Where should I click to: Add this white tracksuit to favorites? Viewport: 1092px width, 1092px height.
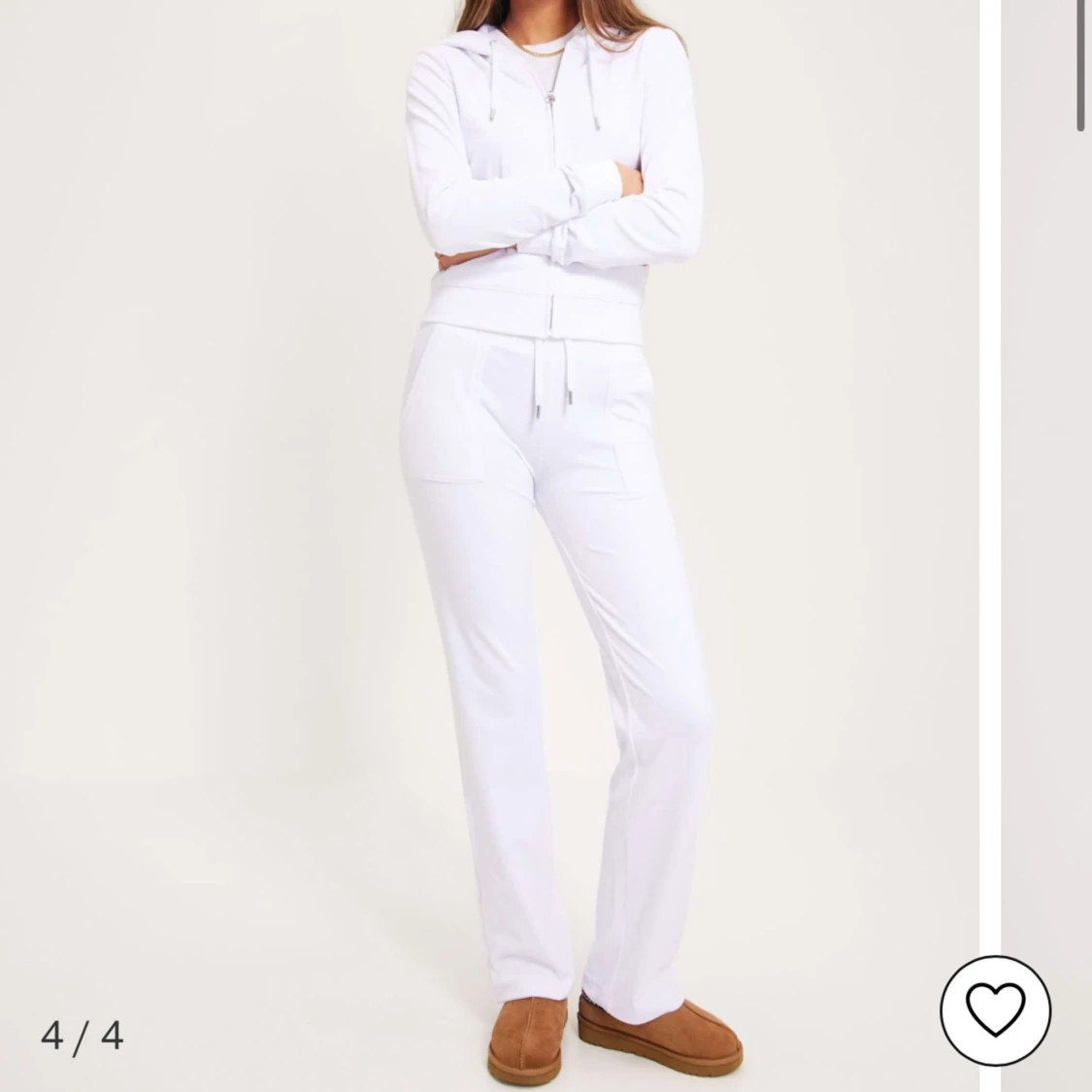click(x=996, y=1009)
